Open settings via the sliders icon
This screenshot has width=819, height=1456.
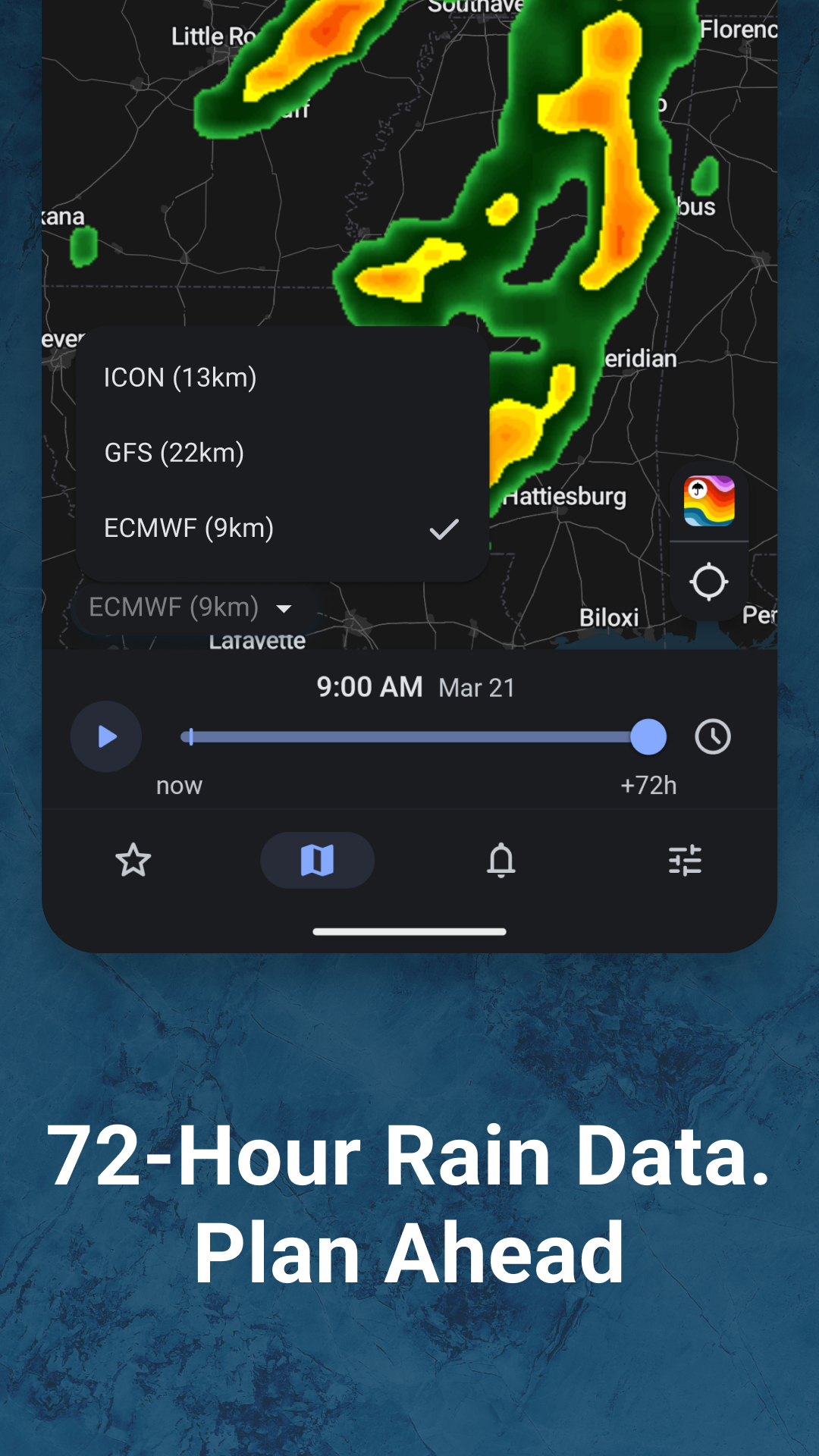click(x=685, y=860)
